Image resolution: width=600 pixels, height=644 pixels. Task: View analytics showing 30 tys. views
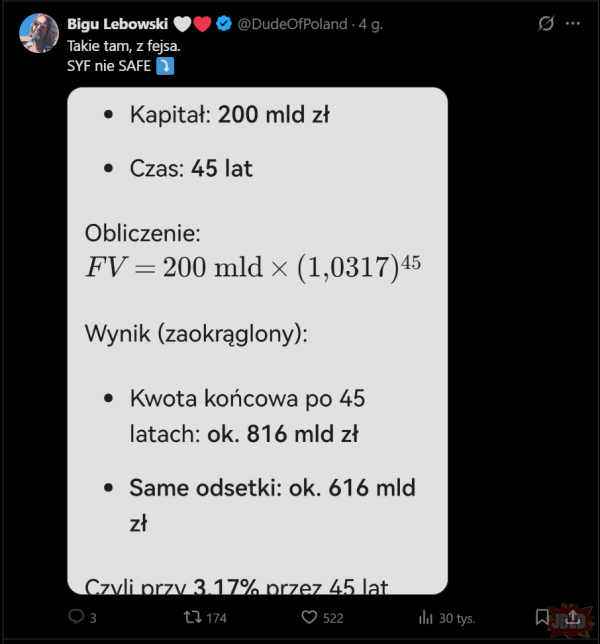tap(424, 618)
